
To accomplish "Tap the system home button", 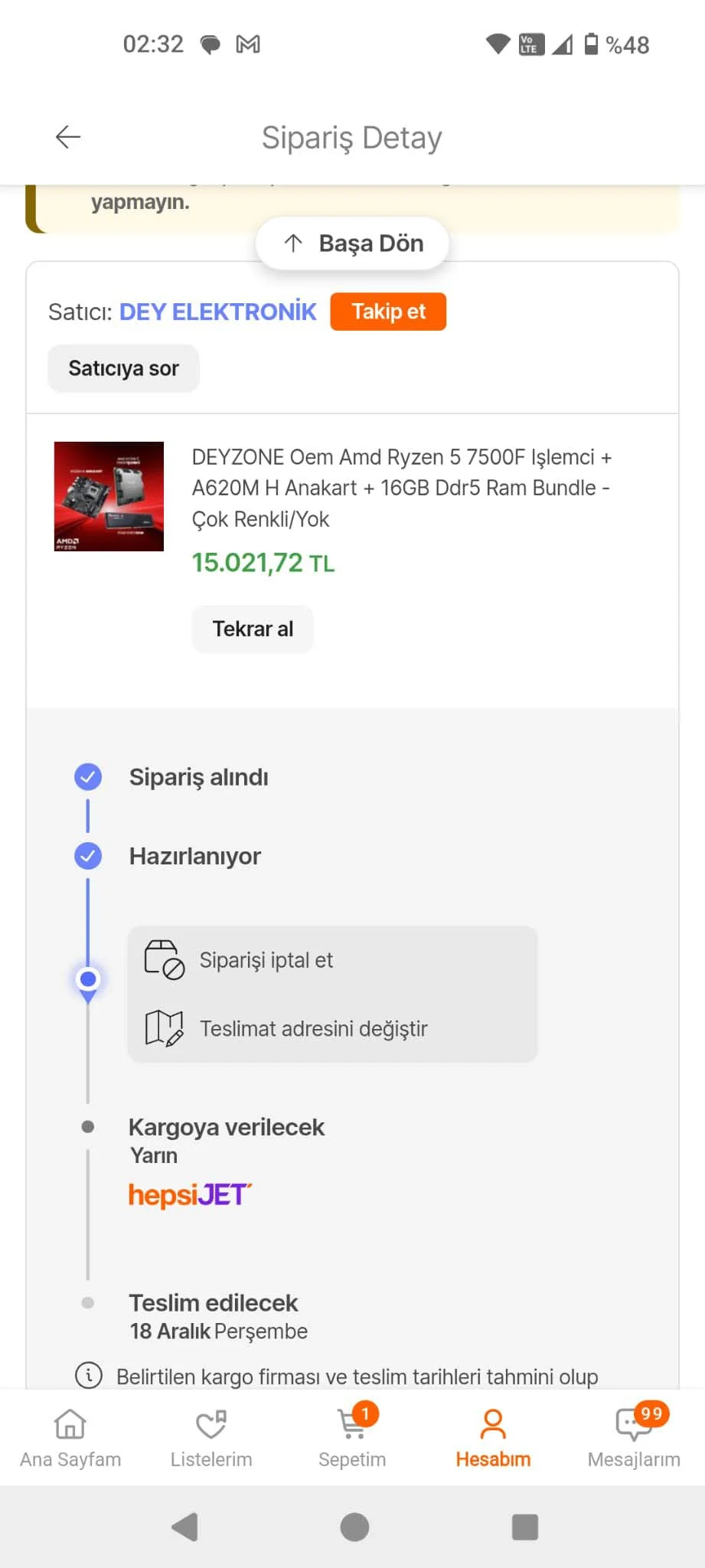I will point(354,1527).
